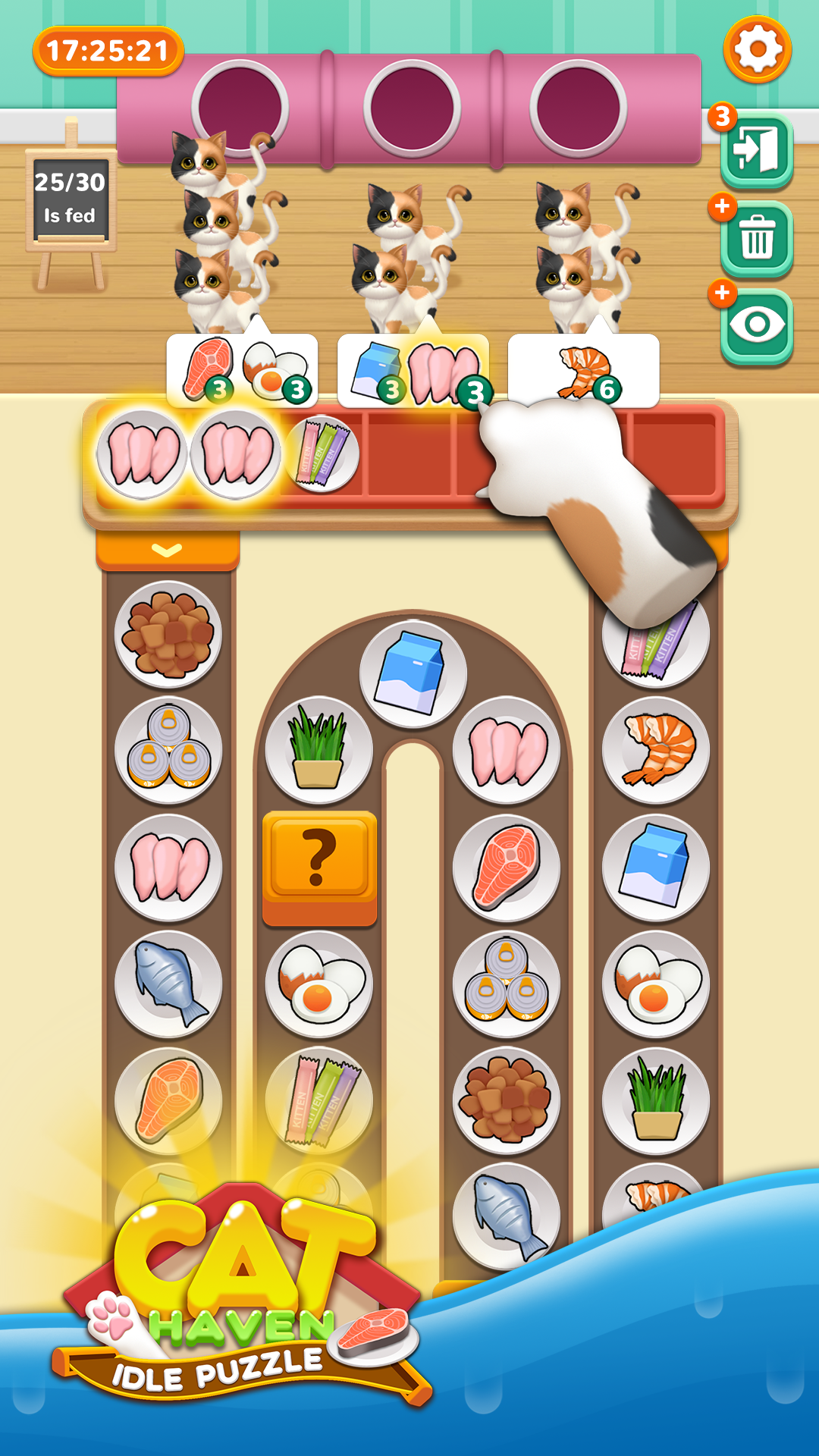This screenshot has width=819, height=1456.
Task: Open the orange question mark mystery box
Action: pyautogui.click(x=319, y=864)
